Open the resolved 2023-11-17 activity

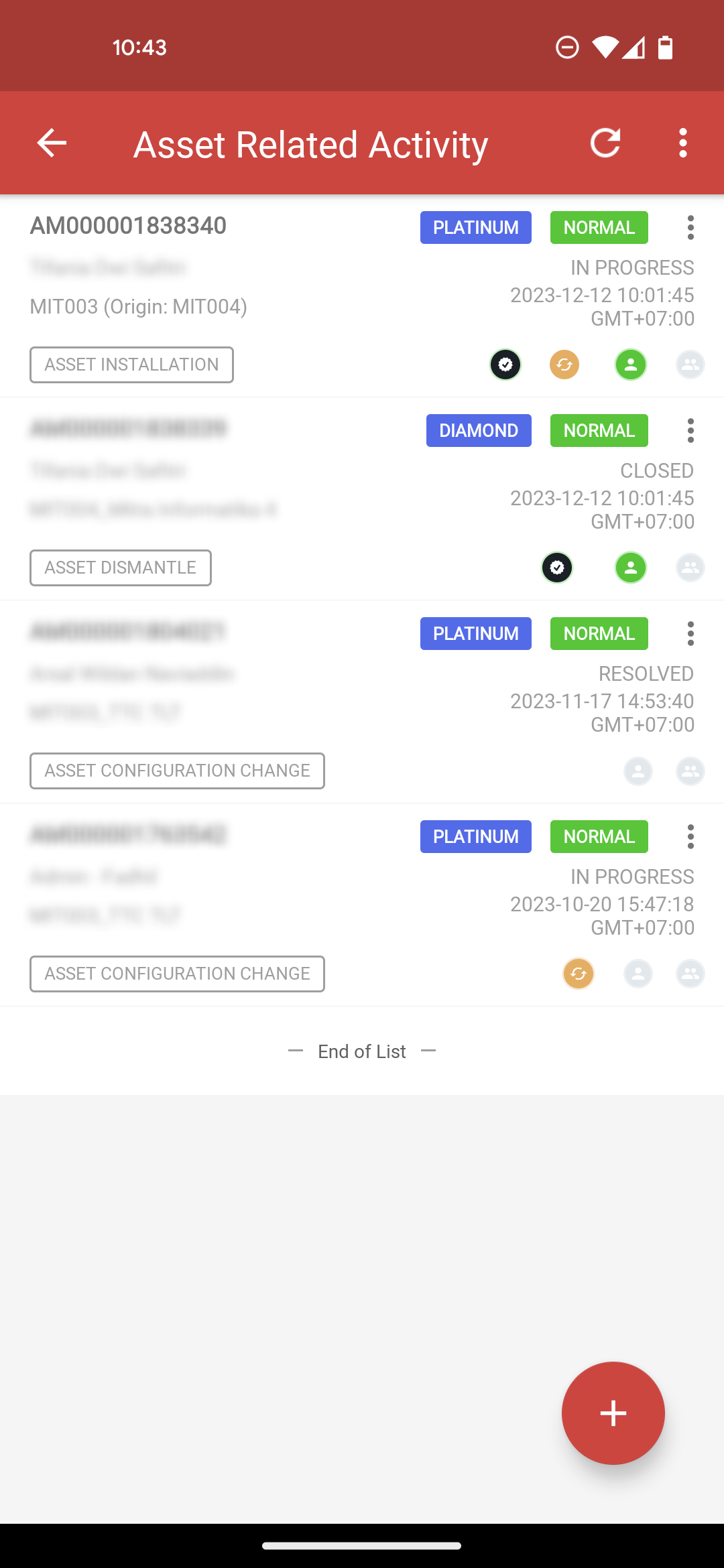362,702
